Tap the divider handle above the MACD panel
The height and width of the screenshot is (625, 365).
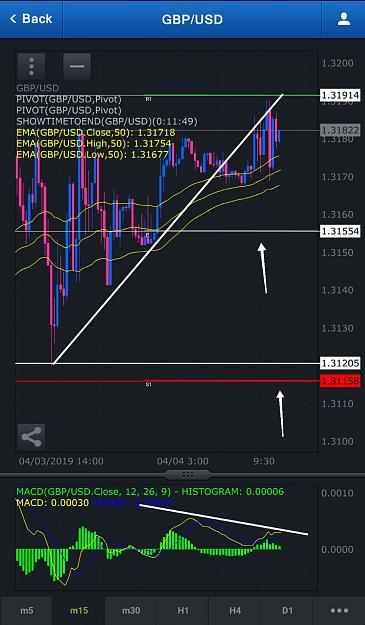[188, 474]
